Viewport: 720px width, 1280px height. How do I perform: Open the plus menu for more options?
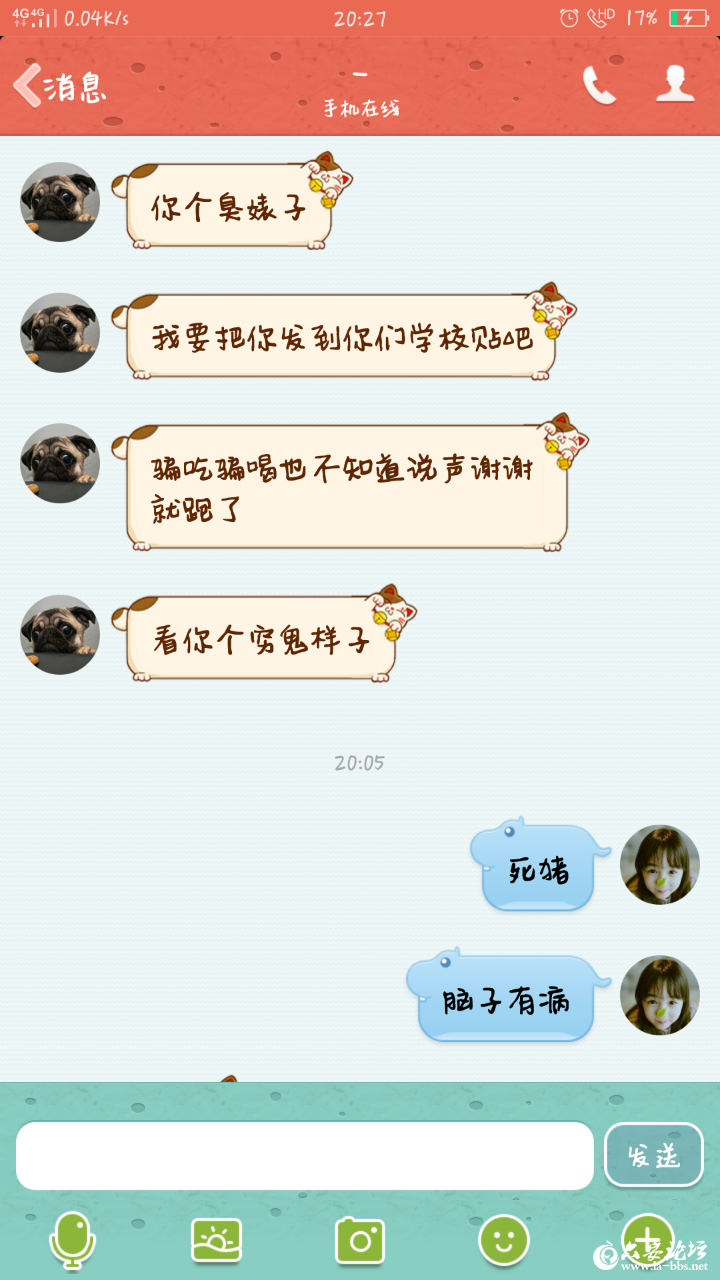coord(647,1238)
